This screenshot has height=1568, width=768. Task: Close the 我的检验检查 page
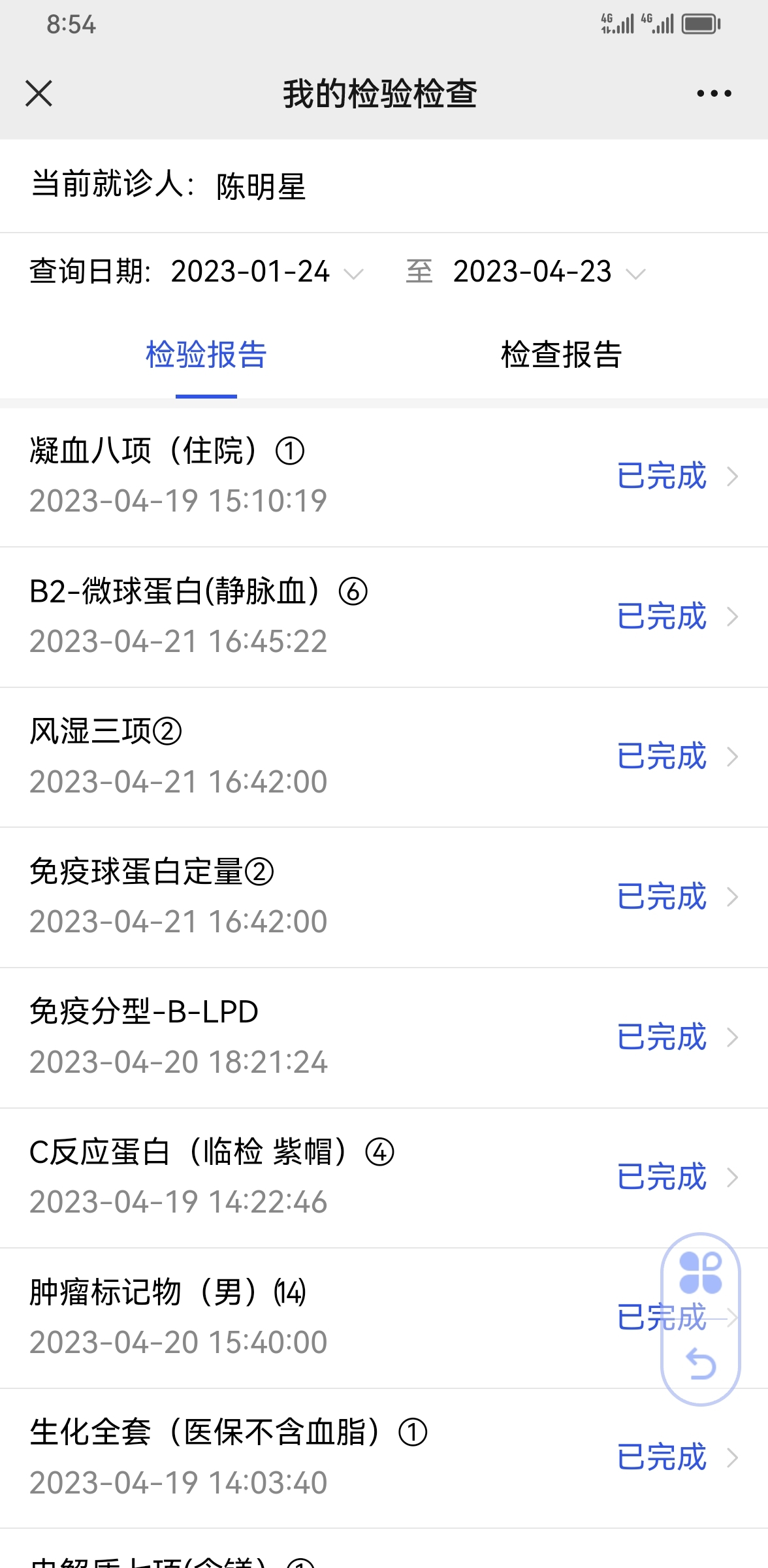pos(39,93)
